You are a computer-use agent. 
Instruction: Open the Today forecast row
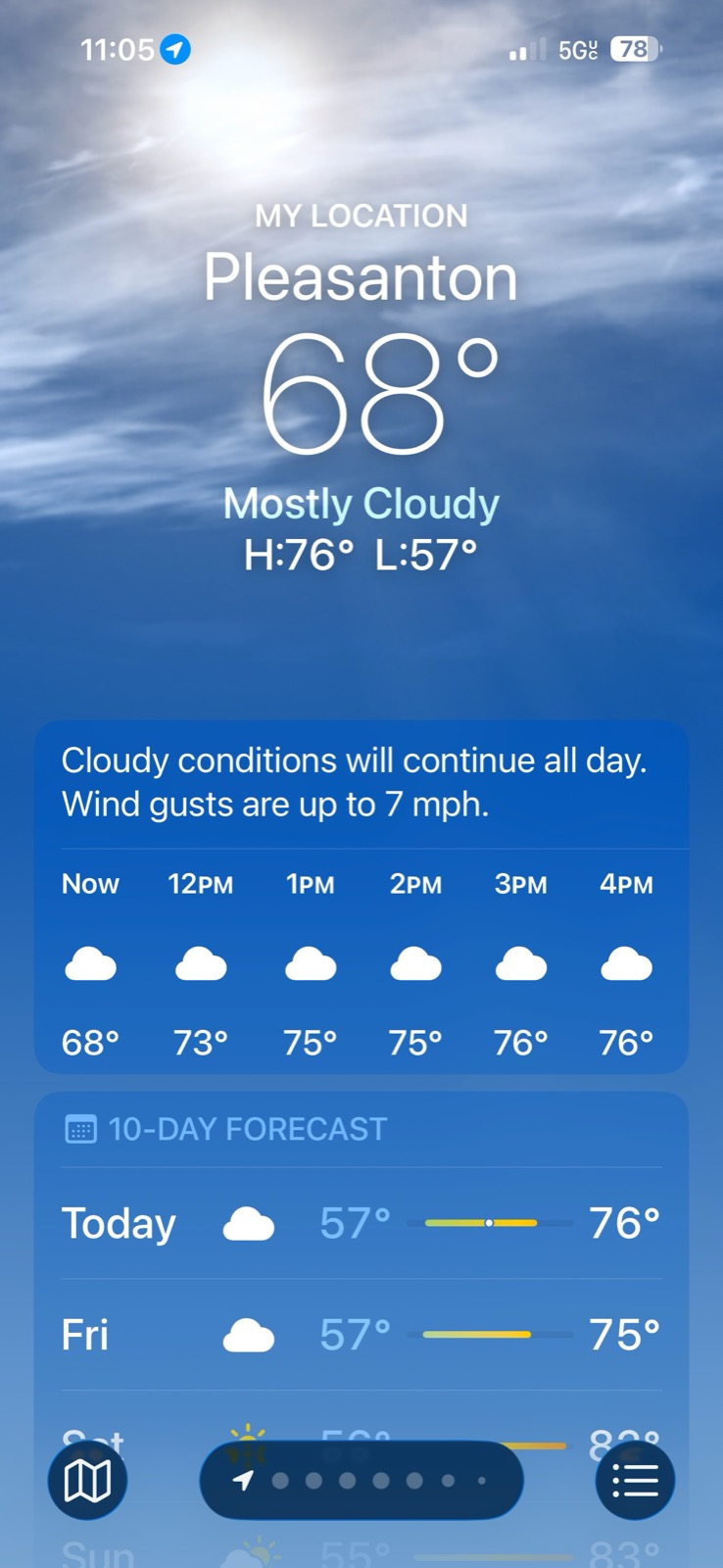361,1223
